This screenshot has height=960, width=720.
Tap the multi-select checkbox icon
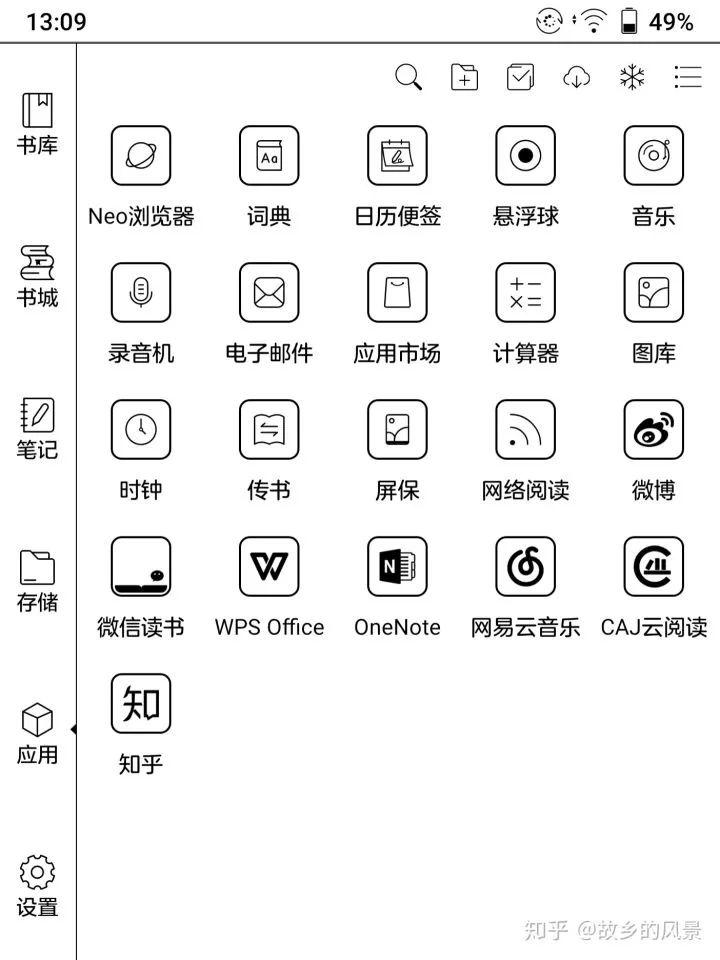pos(520,77)
